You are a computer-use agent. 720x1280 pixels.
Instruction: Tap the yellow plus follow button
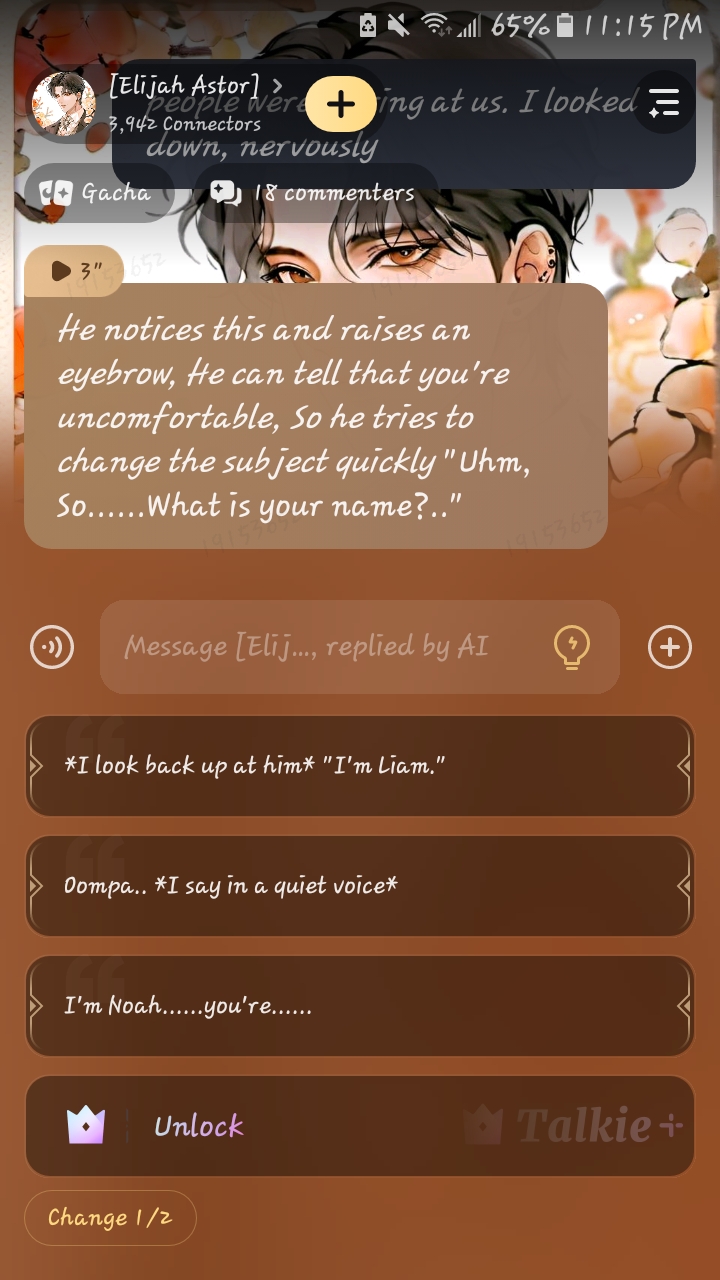pyautogui.click(x=341, y=104)
